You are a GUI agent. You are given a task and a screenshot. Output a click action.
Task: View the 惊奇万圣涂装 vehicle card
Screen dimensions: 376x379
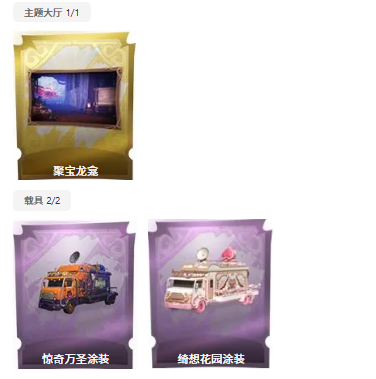click(75, 295)
